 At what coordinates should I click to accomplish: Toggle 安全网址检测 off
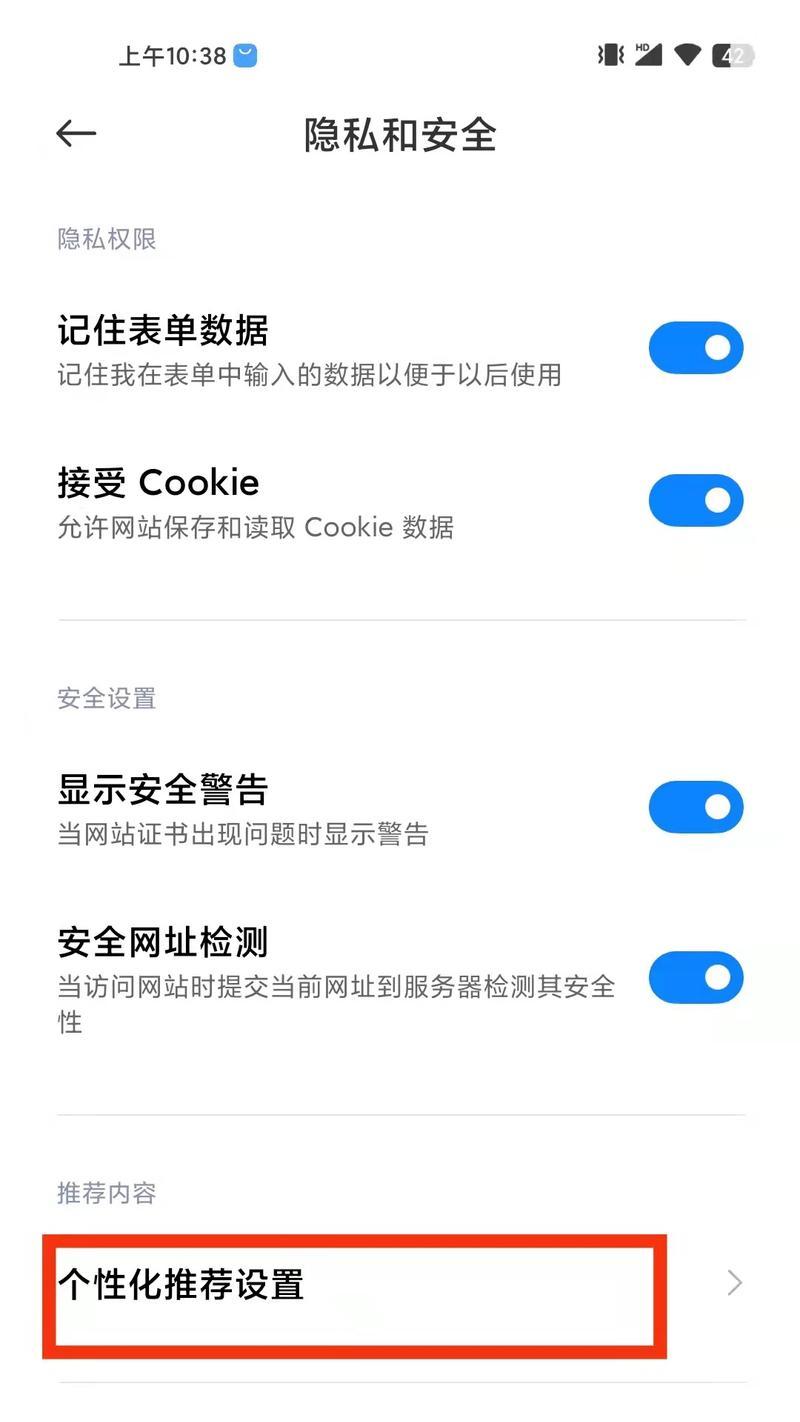point(696,977)
